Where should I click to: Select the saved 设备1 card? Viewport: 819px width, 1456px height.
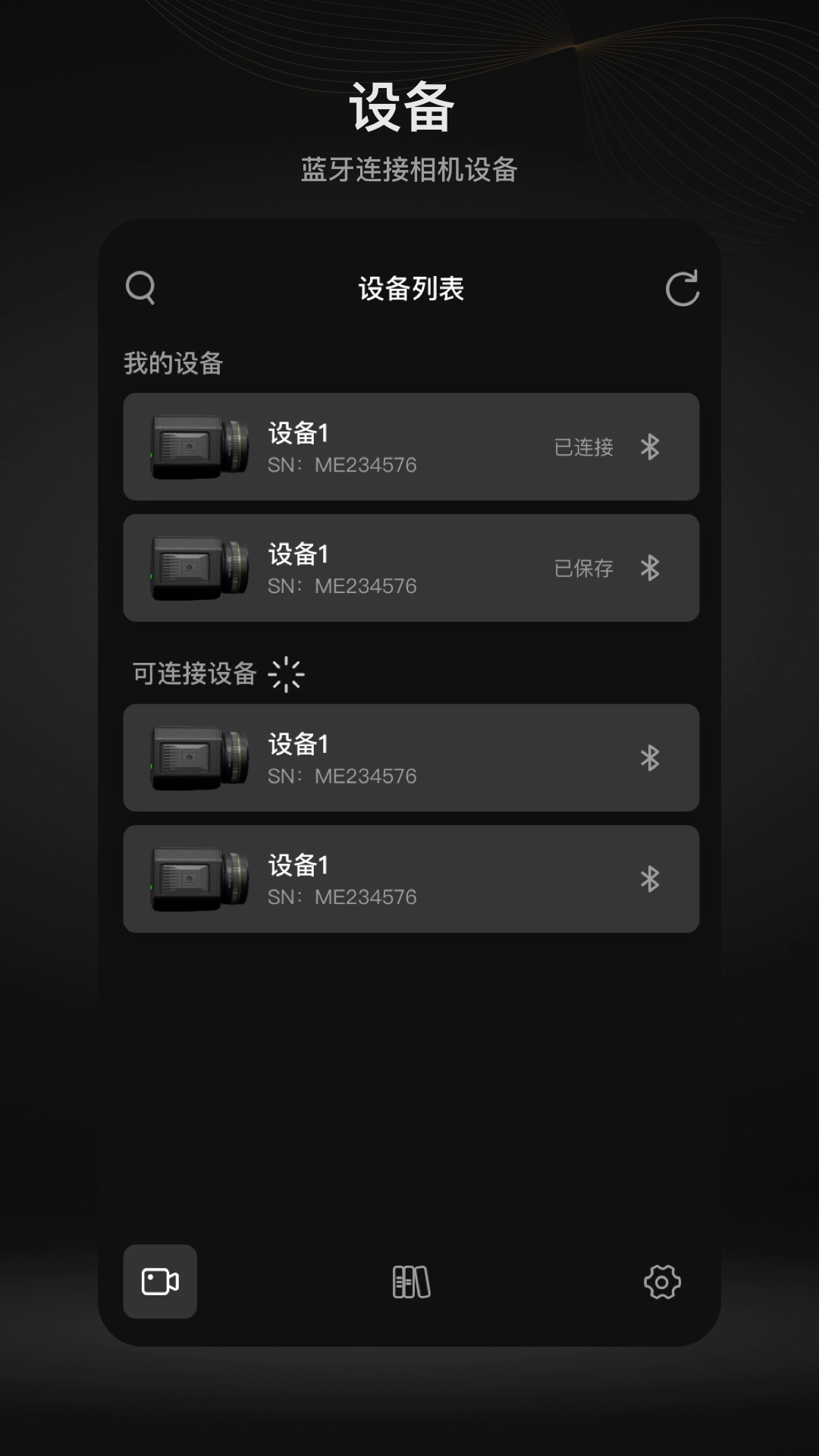[x=412, y=569]
